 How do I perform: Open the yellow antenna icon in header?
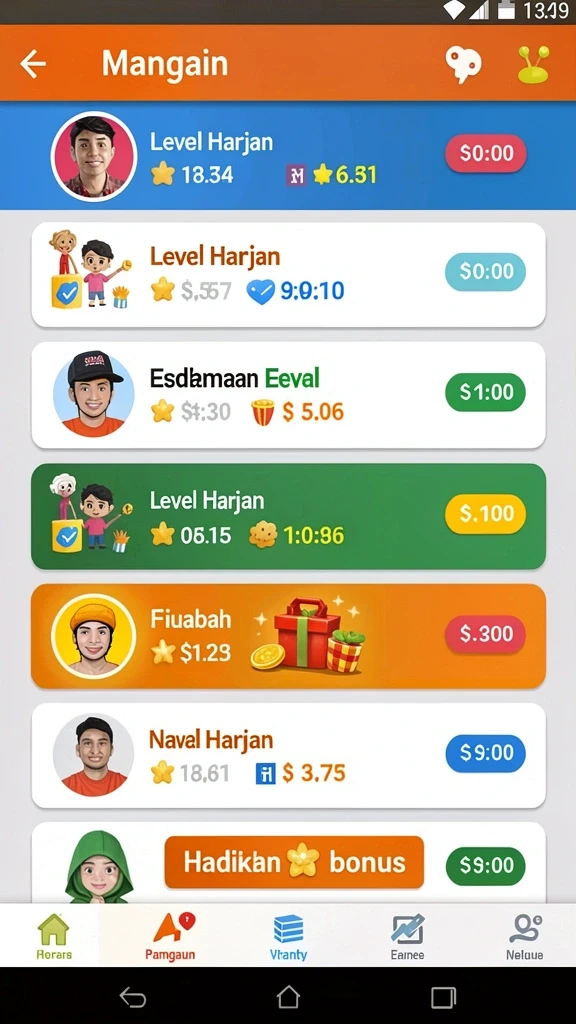pyautogui.click(x=534, y=64)
